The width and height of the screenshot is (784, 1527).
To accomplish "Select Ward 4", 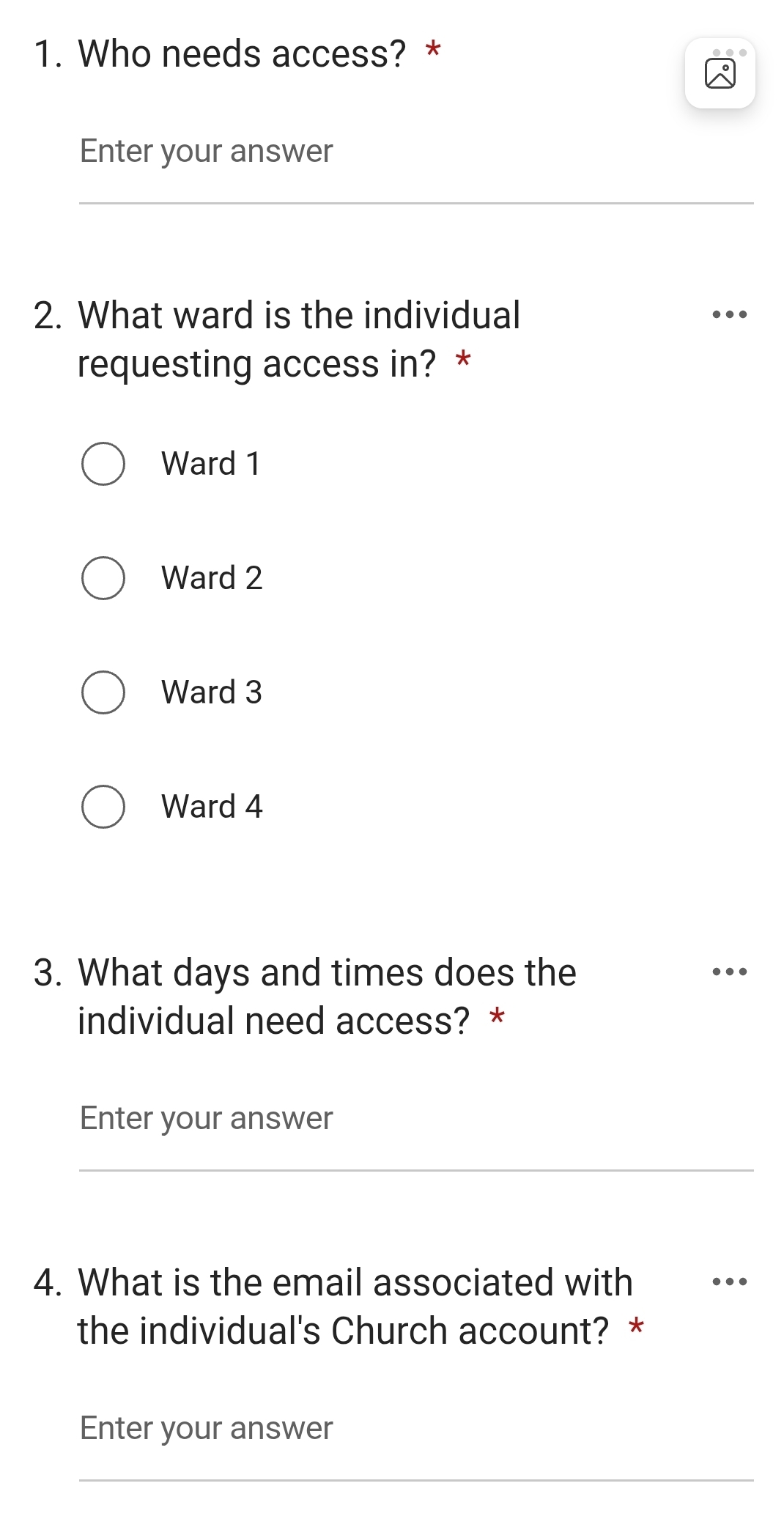I will click(x=103, y=807).
